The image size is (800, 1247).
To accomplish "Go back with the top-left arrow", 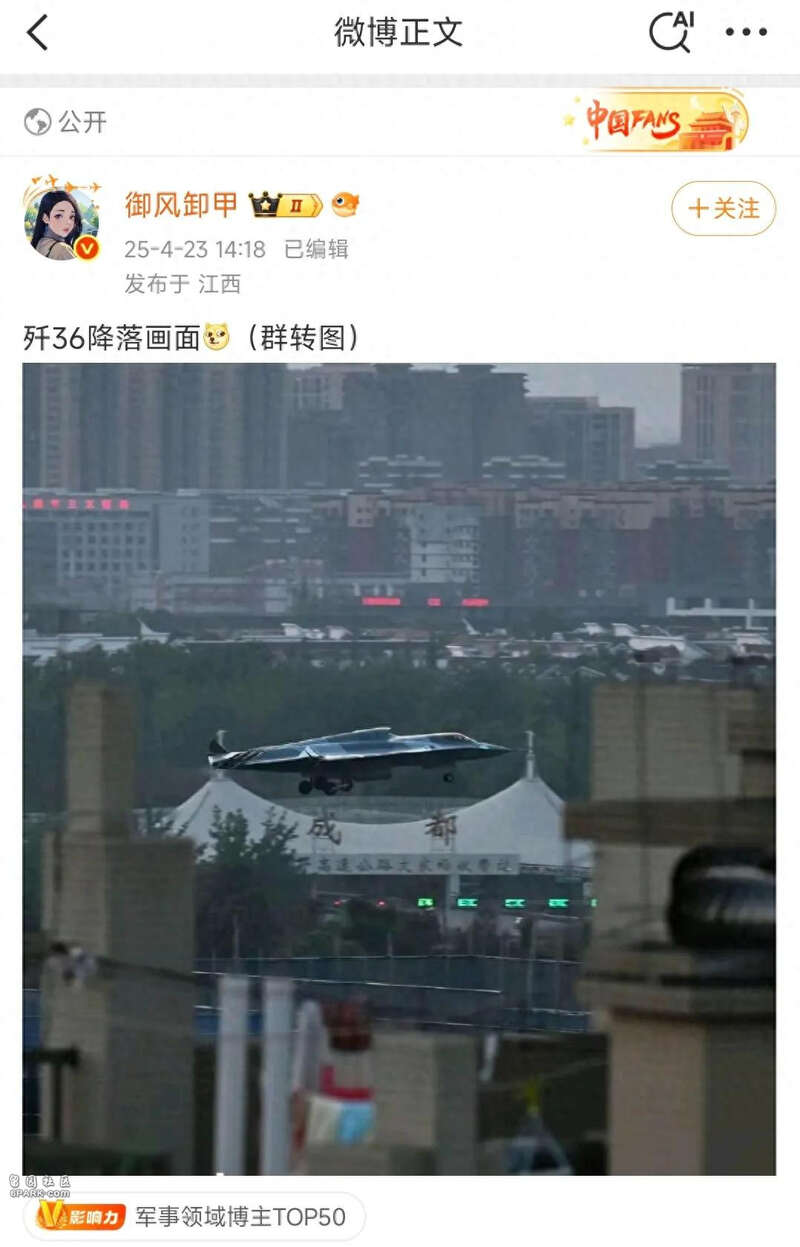I will pos(37,33).
